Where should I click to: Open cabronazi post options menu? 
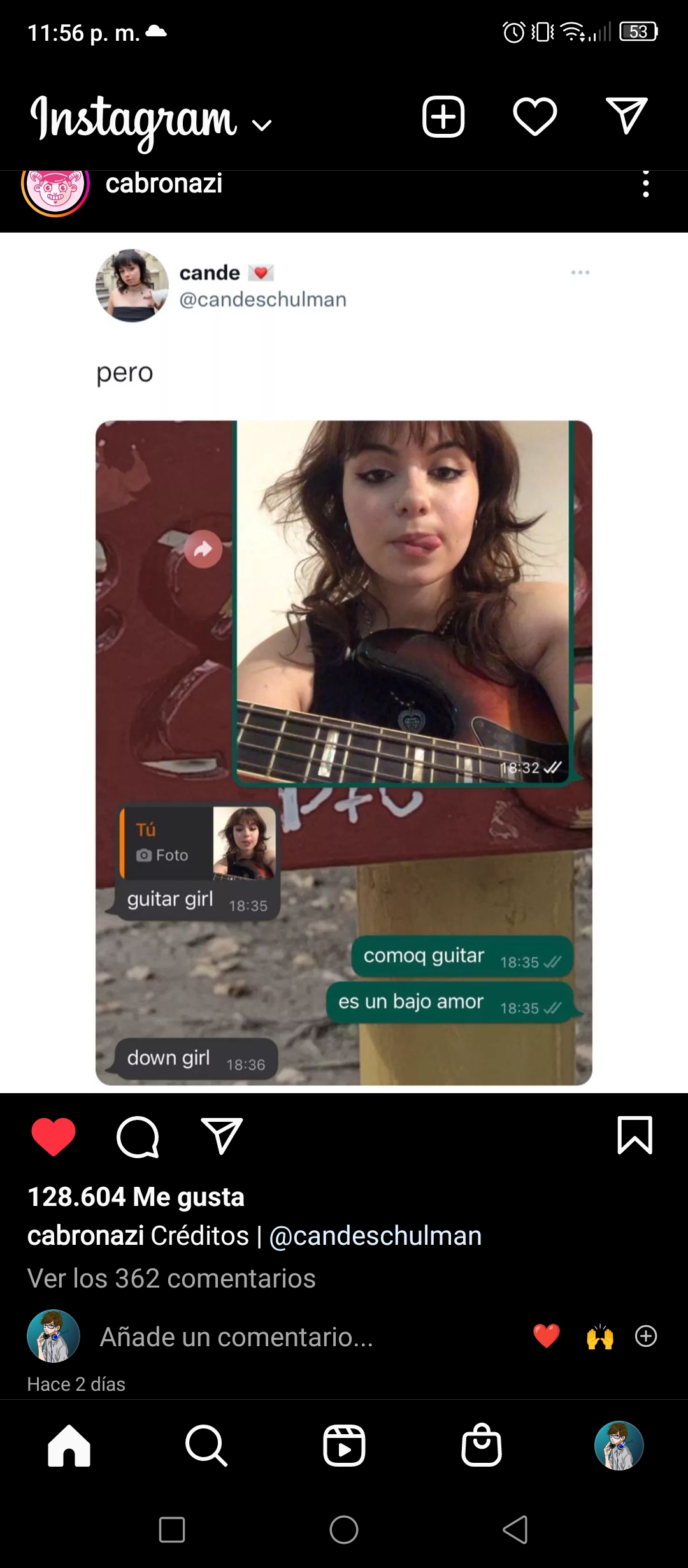pos(646,184)
